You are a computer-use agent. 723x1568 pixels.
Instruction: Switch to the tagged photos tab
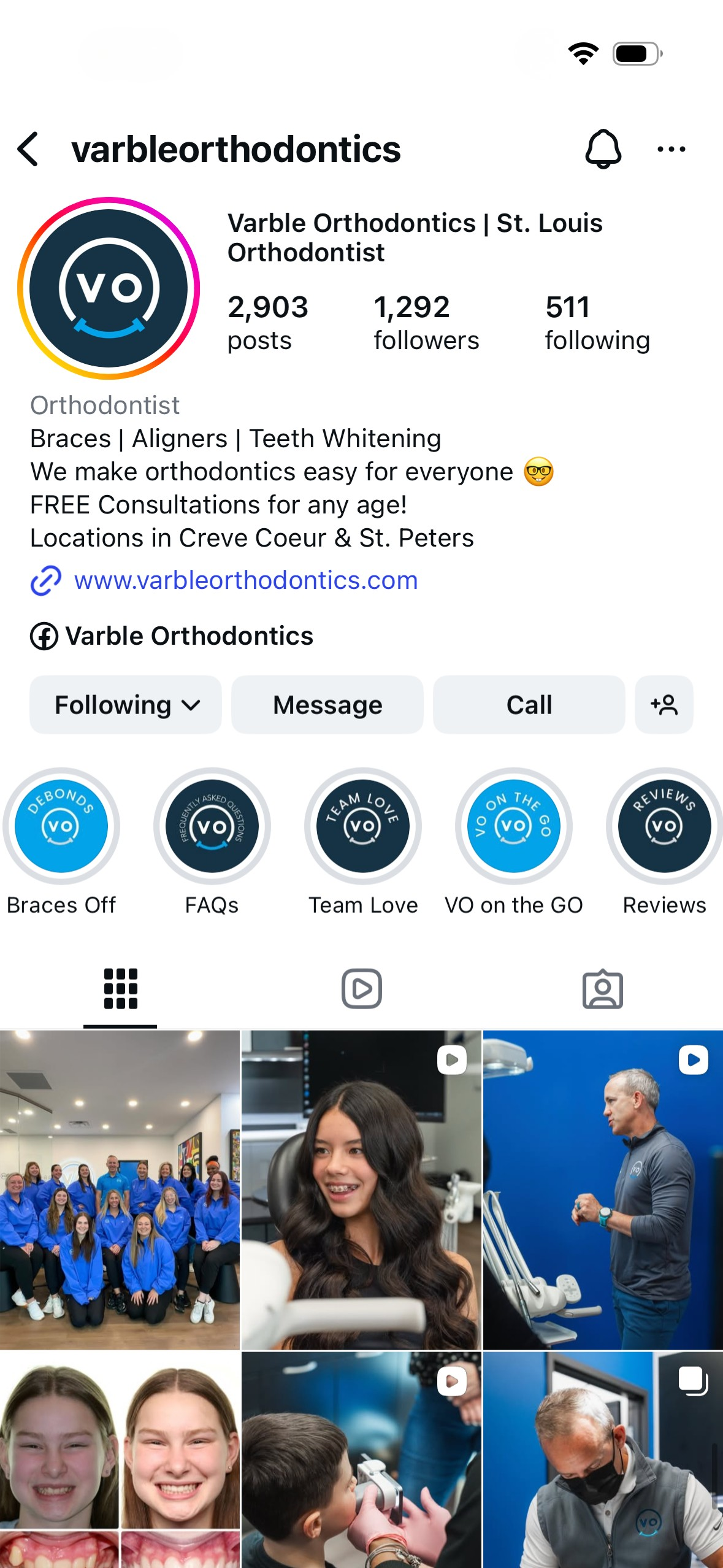coord(602,989)
